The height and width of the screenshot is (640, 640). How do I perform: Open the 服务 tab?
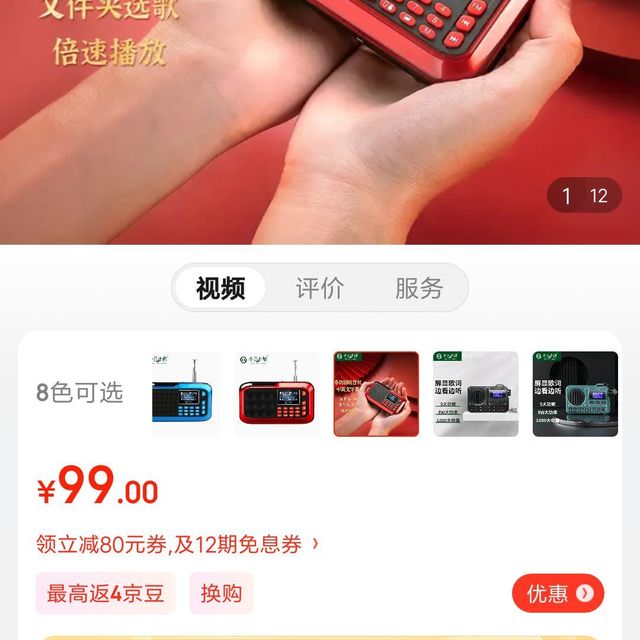418,289
